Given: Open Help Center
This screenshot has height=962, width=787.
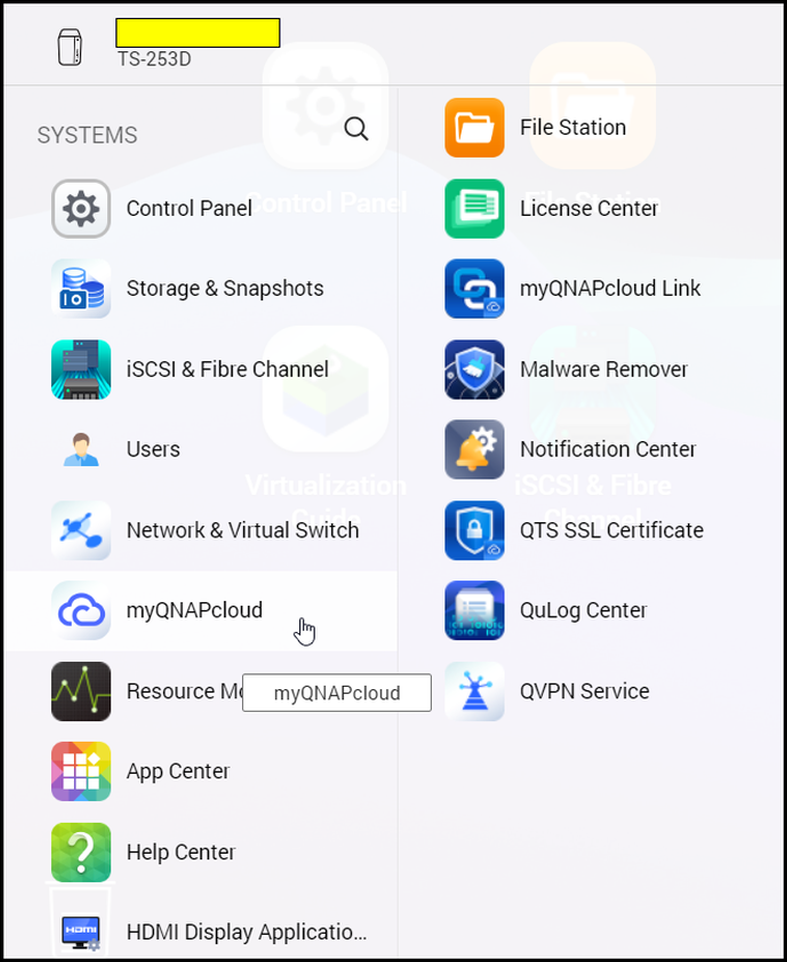Looking at the screenshot, I should point(180,852).
